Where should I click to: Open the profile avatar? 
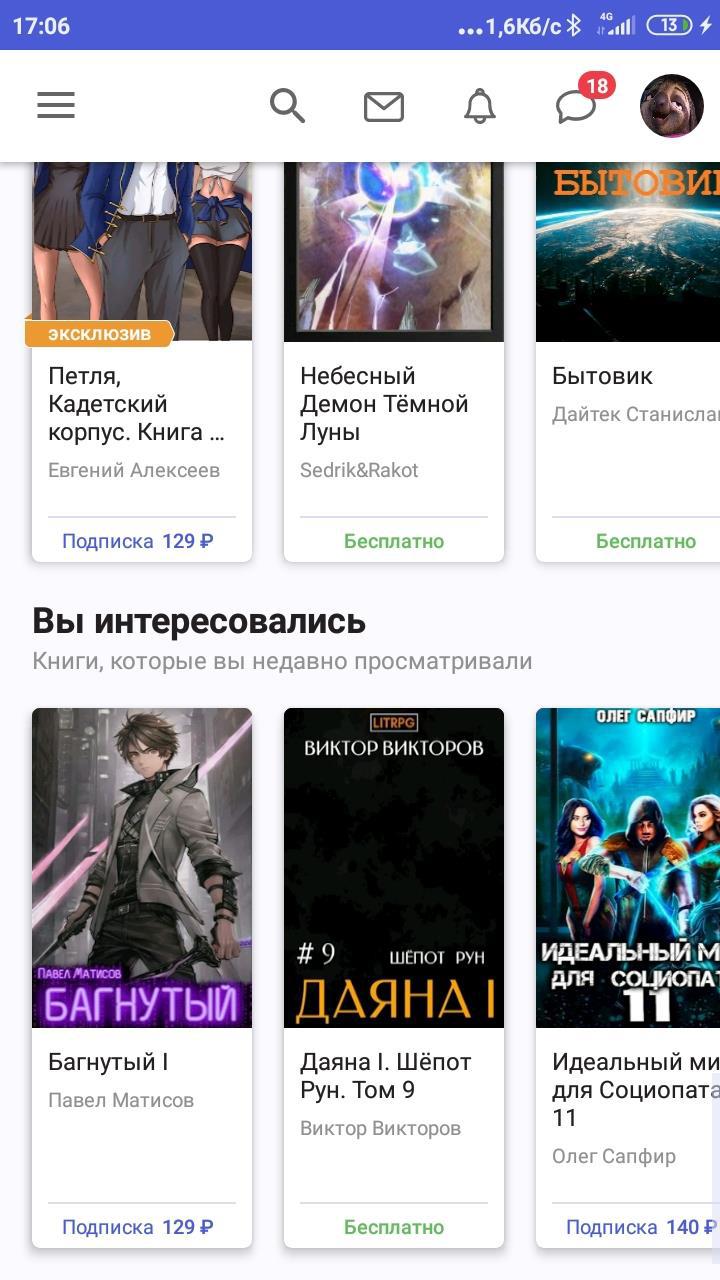pyautogui.click(x=671, y=105)
